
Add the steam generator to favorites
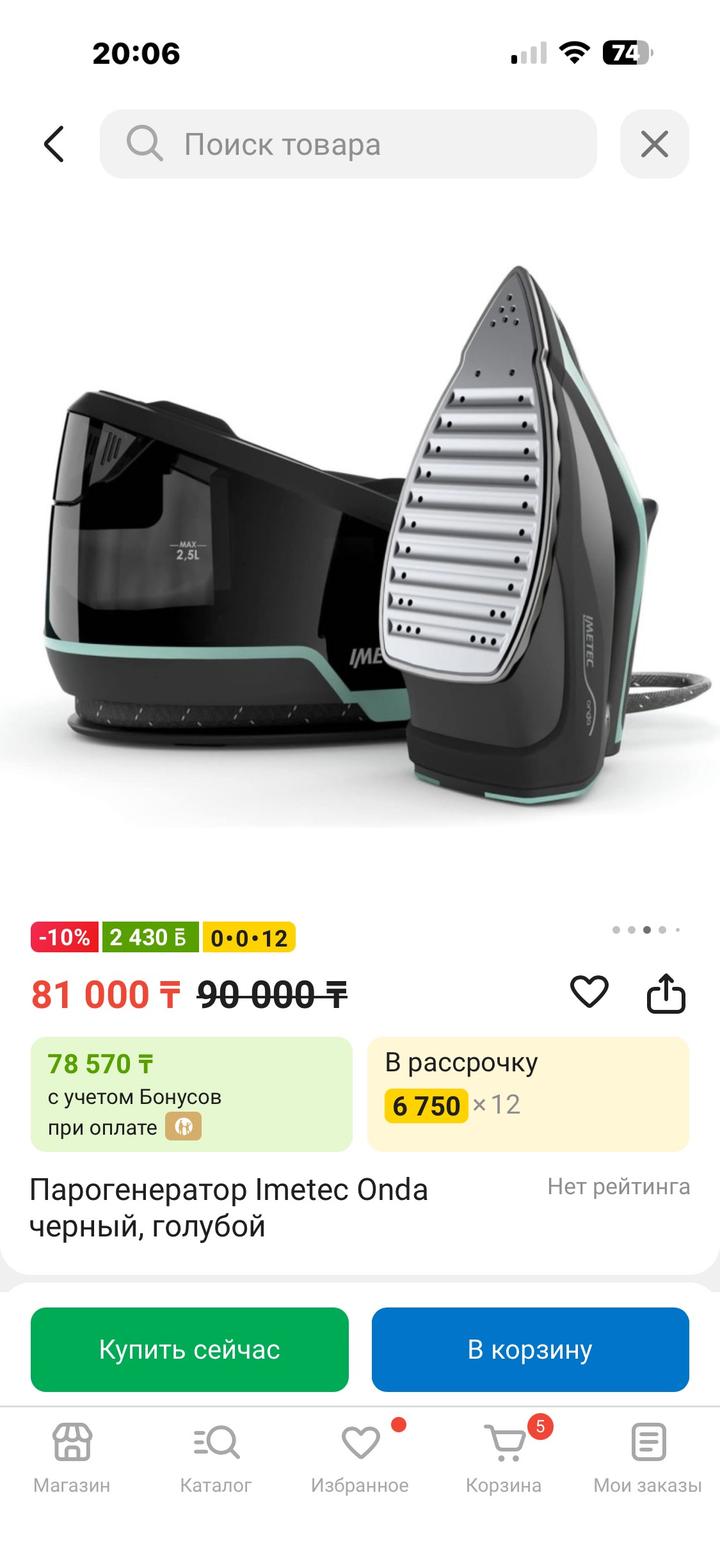(589, 992)
